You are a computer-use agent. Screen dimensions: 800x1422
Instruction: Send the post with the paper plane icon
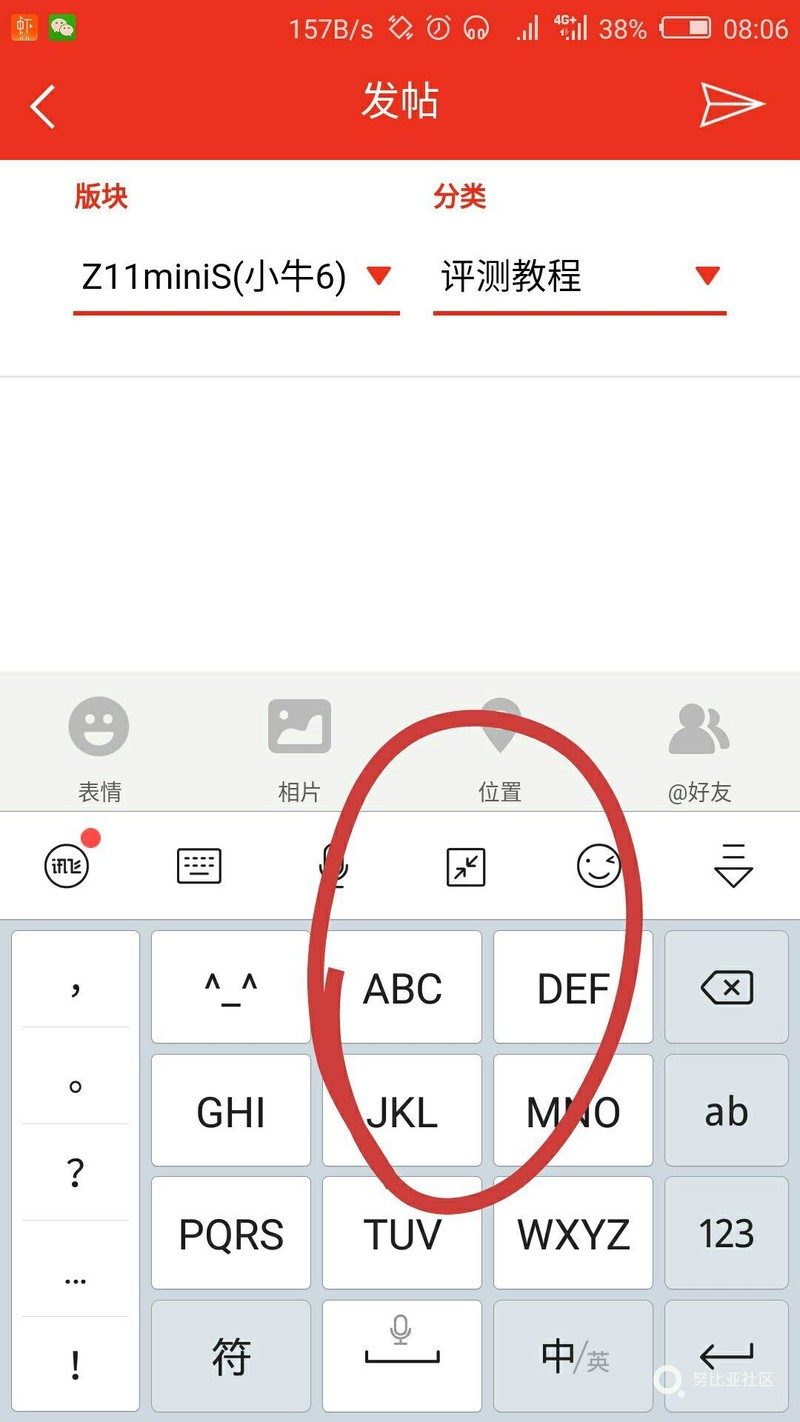point(732,105)
